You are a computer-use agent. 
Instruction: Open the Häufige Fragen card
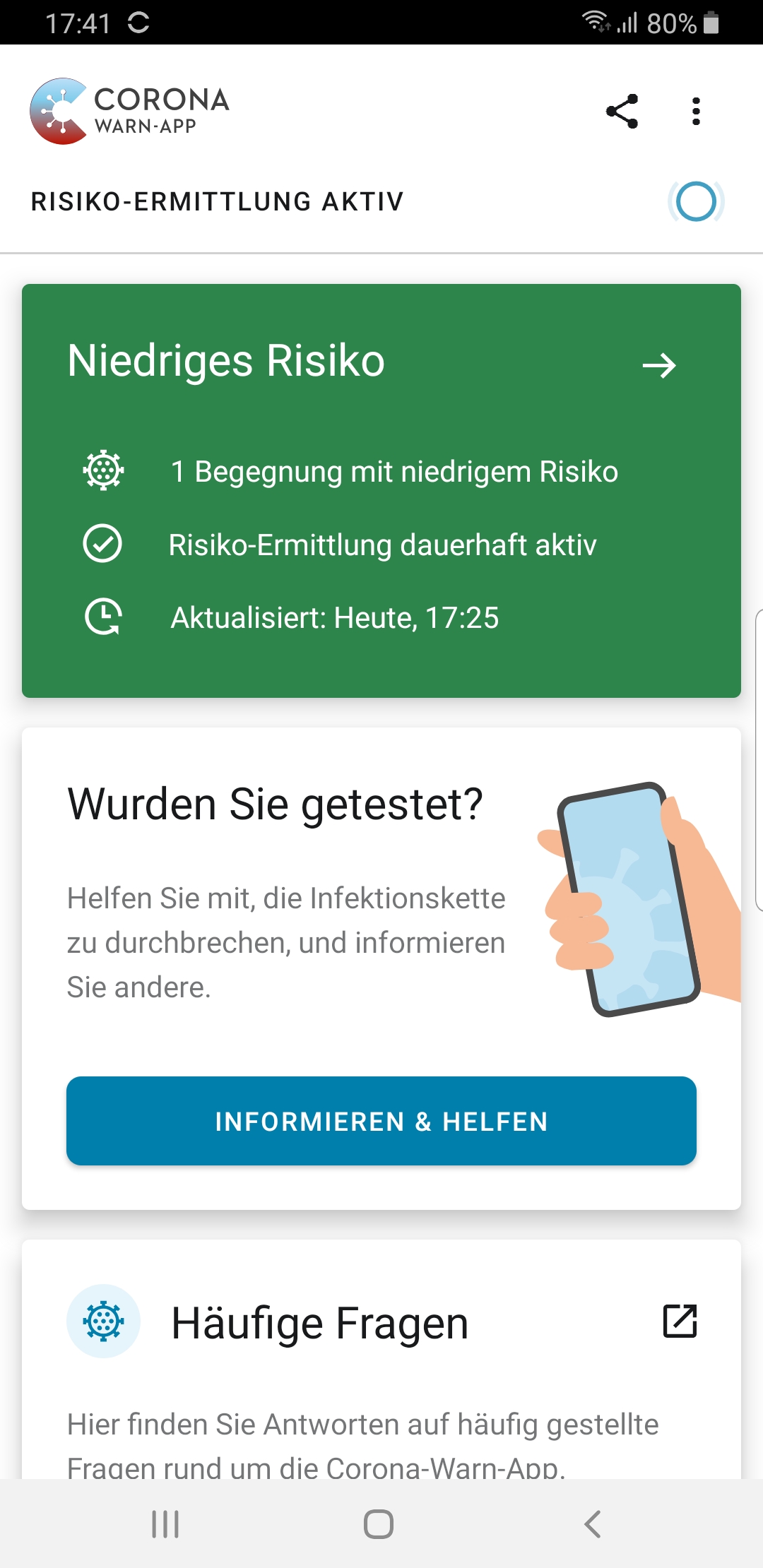[381, 1360]
